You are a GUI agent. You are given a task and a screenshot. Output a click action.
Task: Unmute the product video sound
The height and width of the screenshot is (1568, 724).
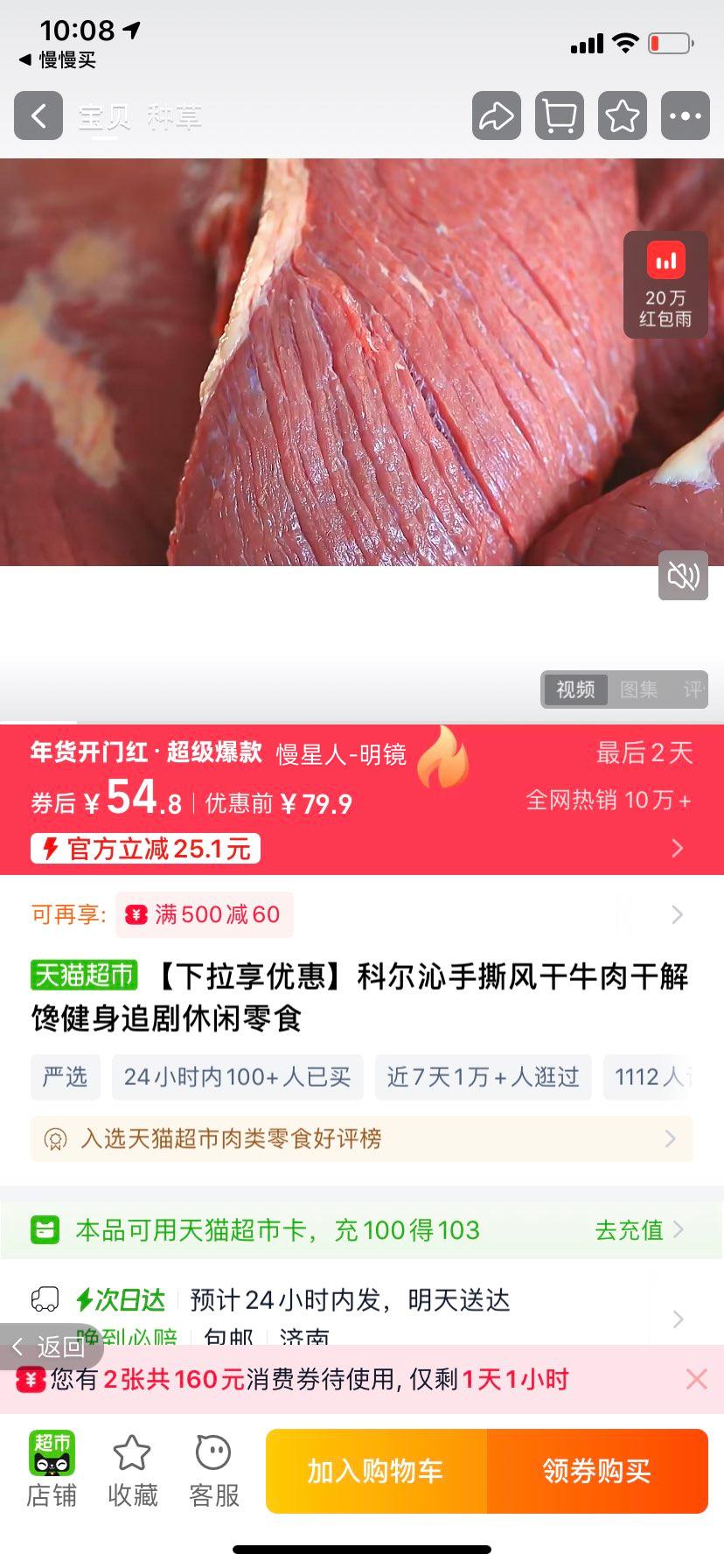click(683, 575)
